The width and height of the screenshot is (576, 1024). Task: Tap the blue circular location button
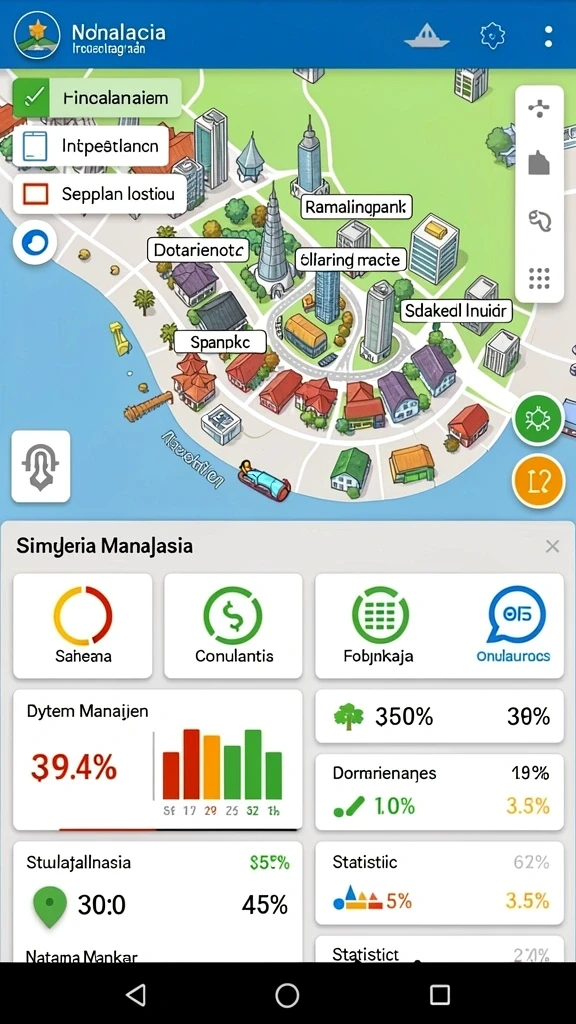pos(34,244)
